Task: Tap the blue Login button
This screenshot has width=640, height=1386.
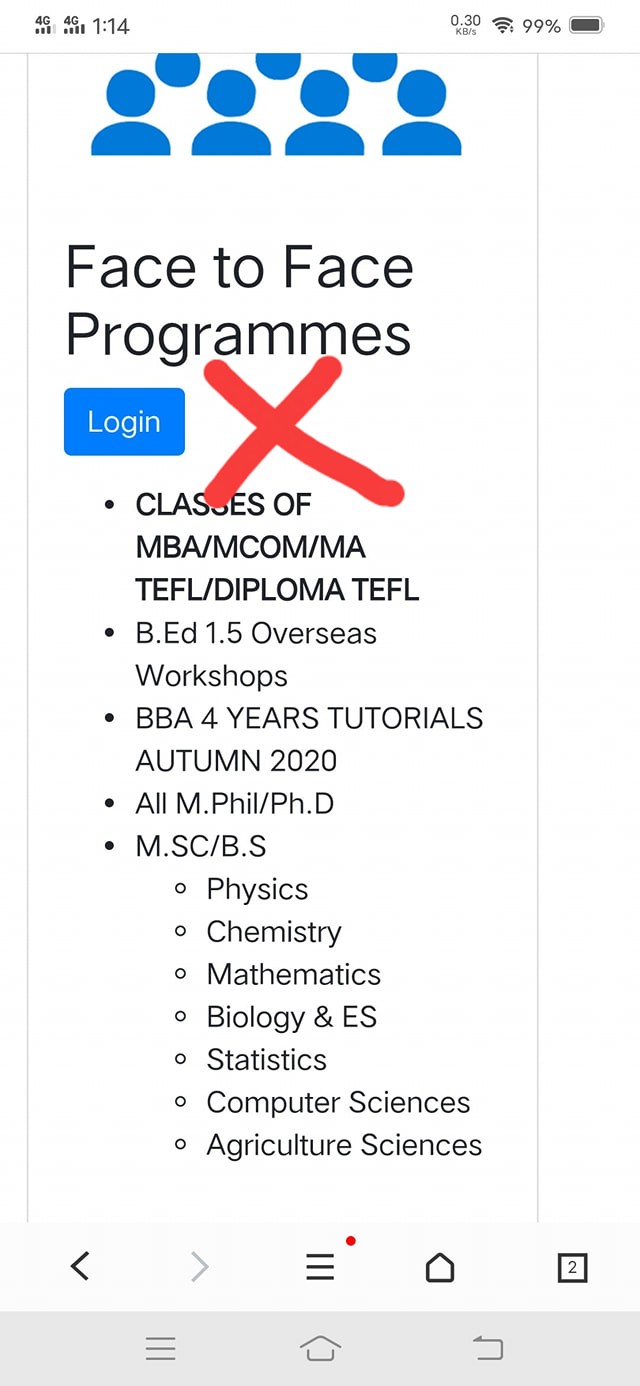Action: (x=124, y=422)
